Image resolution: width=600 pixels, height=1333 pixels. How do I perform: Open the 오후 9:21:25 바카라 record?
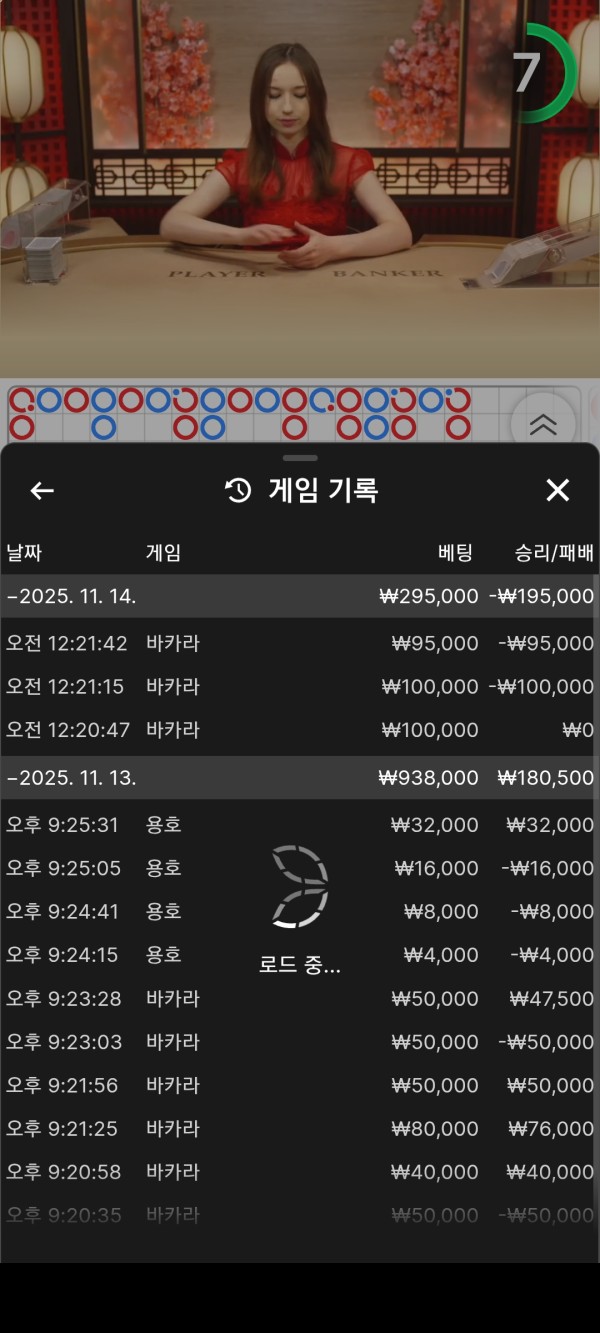tap(300, 1129)
